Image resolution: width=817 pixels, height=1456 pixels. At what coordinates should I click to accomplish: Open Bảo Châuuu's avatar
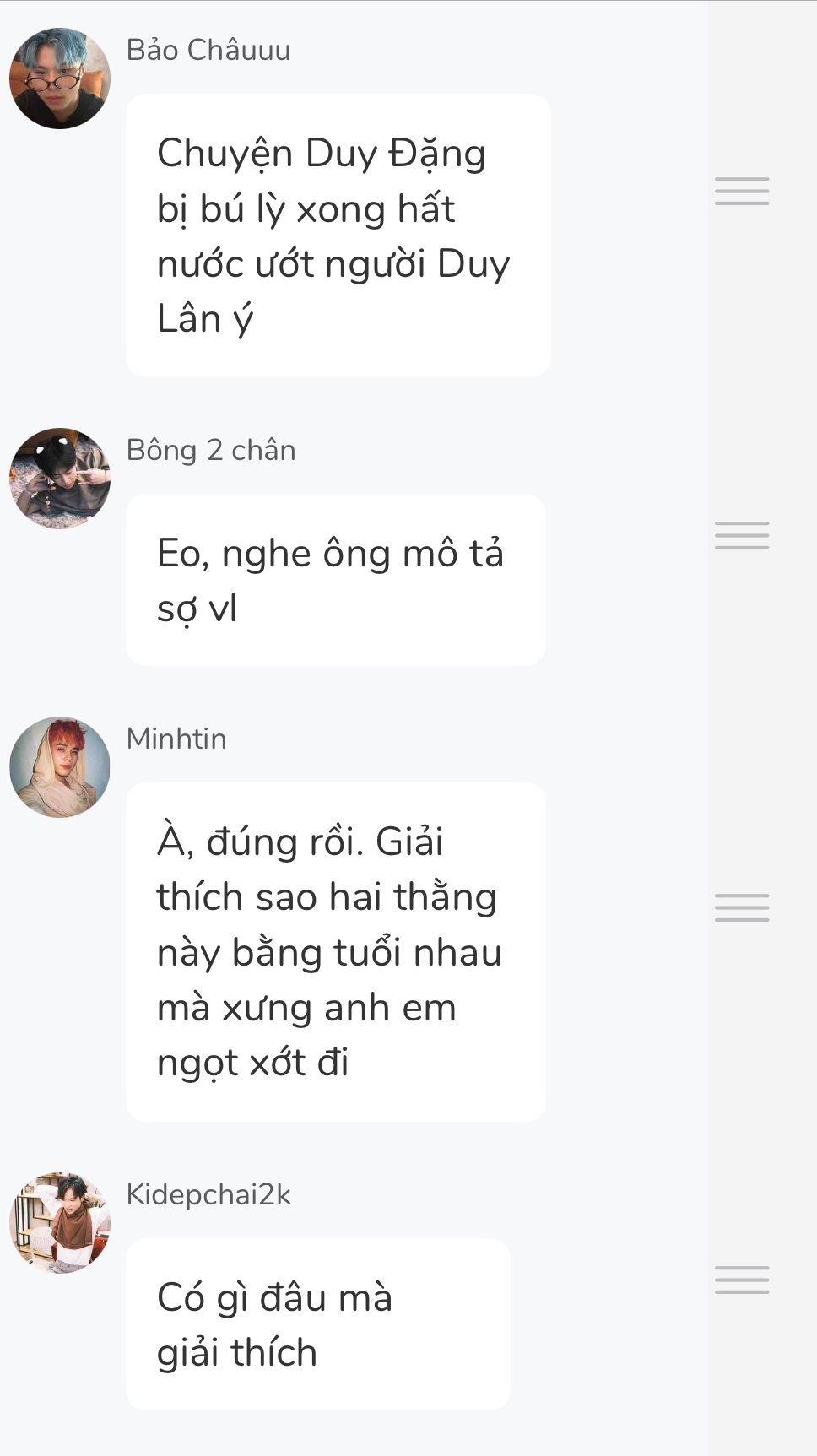pos(60,78)
